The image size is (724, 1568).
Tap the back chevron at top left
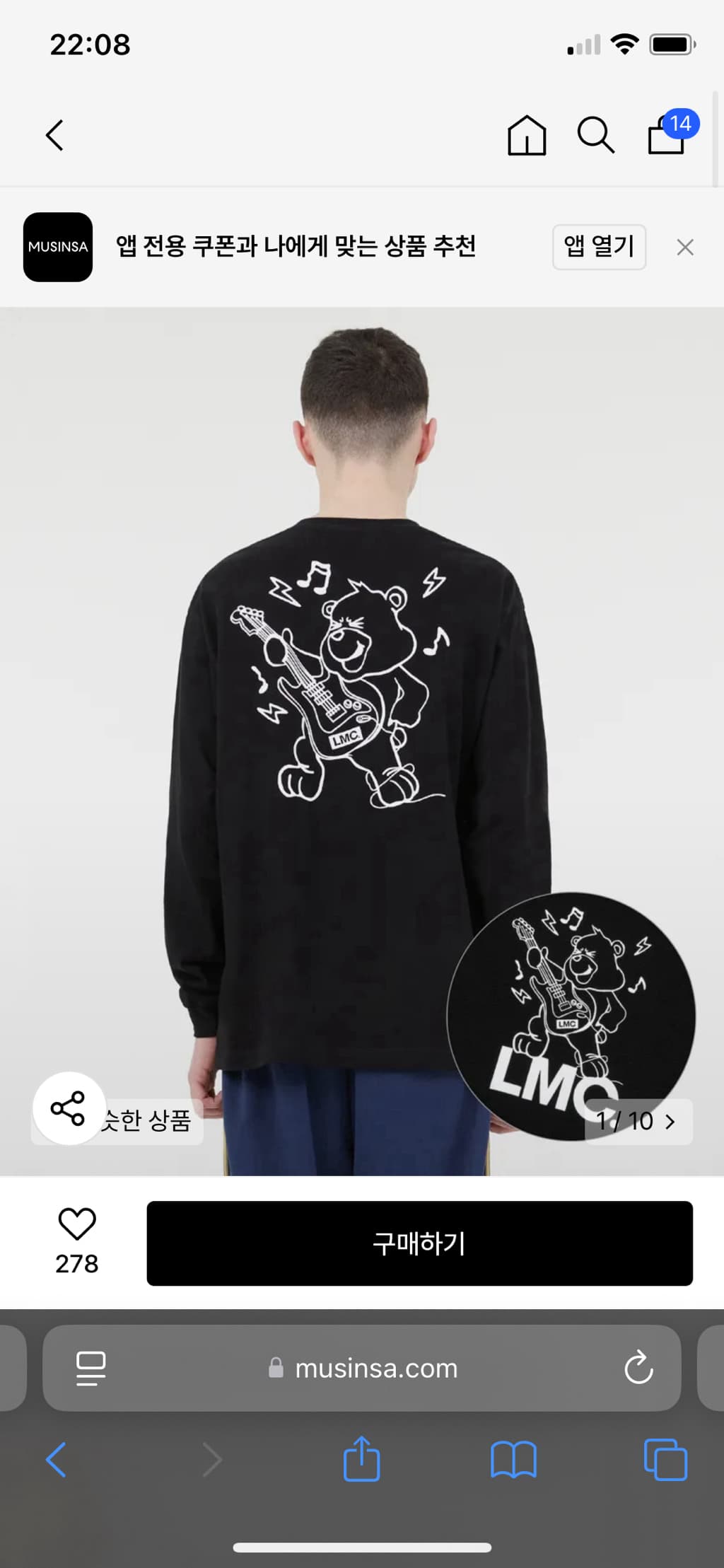pyautogui.click(x=54, y=136)
